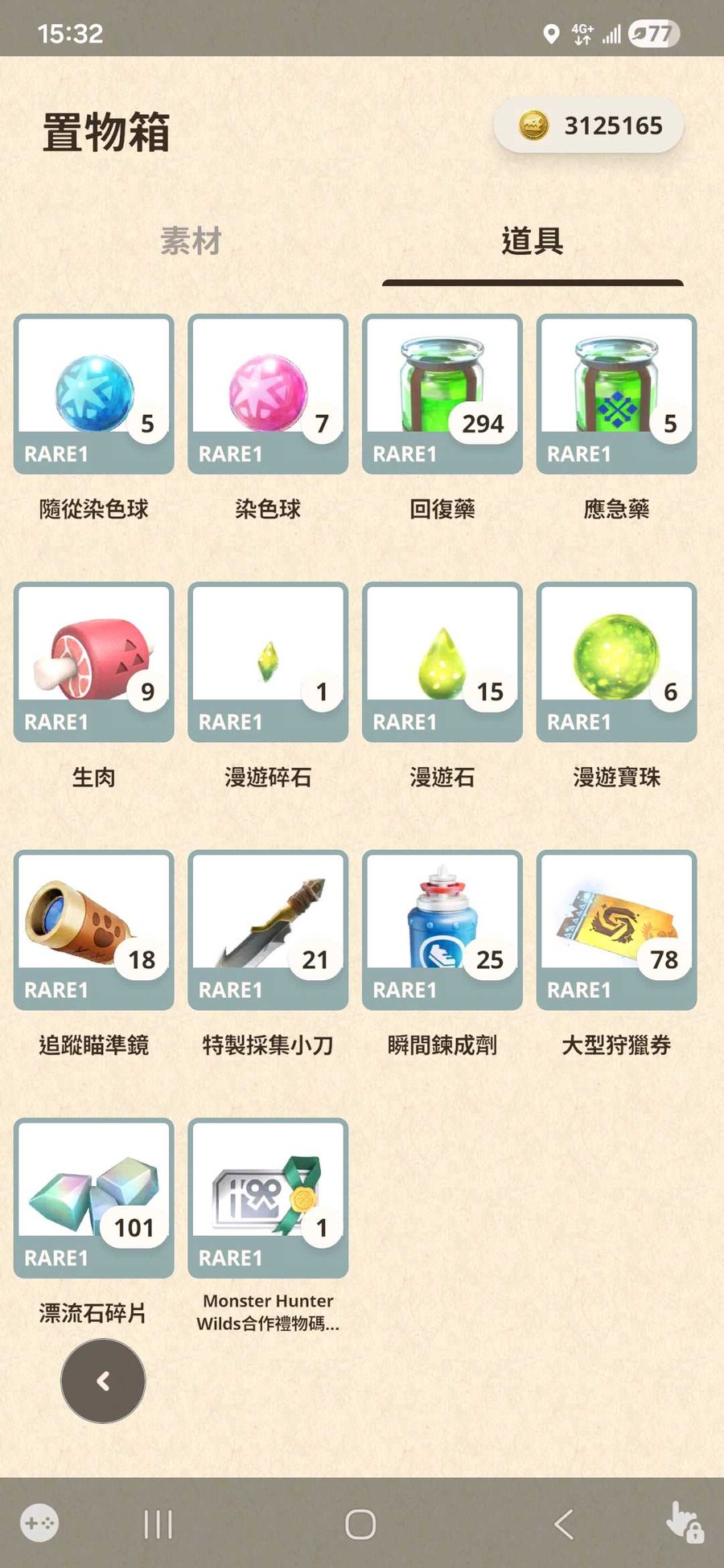Open the 染色球 item
The height and width of the screenshot is (1568, 724).
[x=268, y=393]
